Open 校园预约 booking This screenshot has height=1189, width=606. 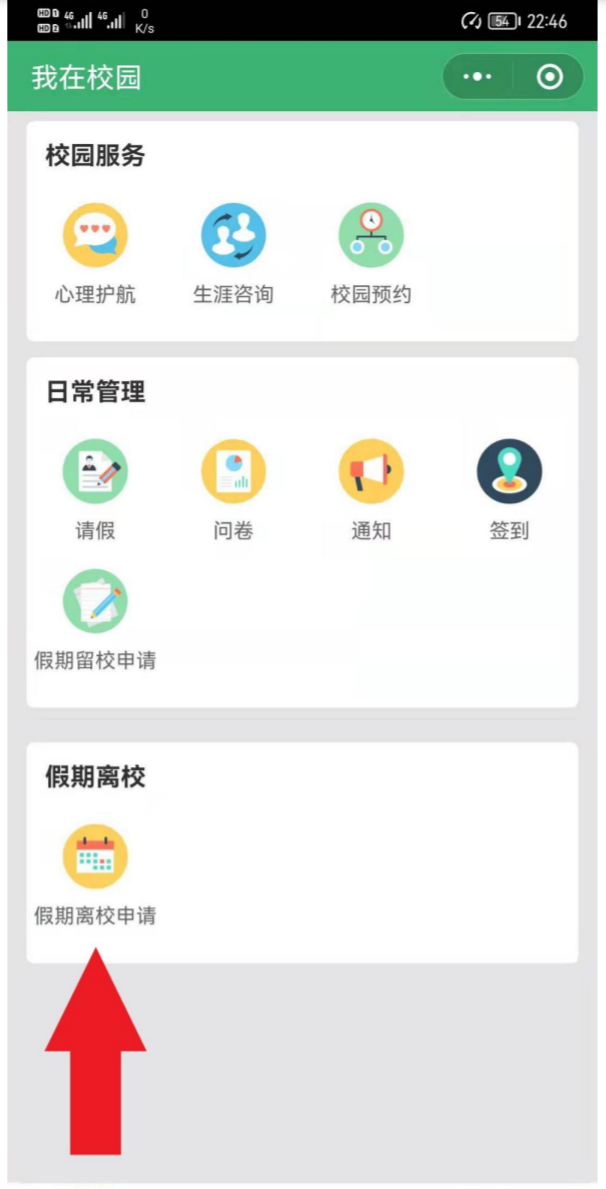click(371, 236)
